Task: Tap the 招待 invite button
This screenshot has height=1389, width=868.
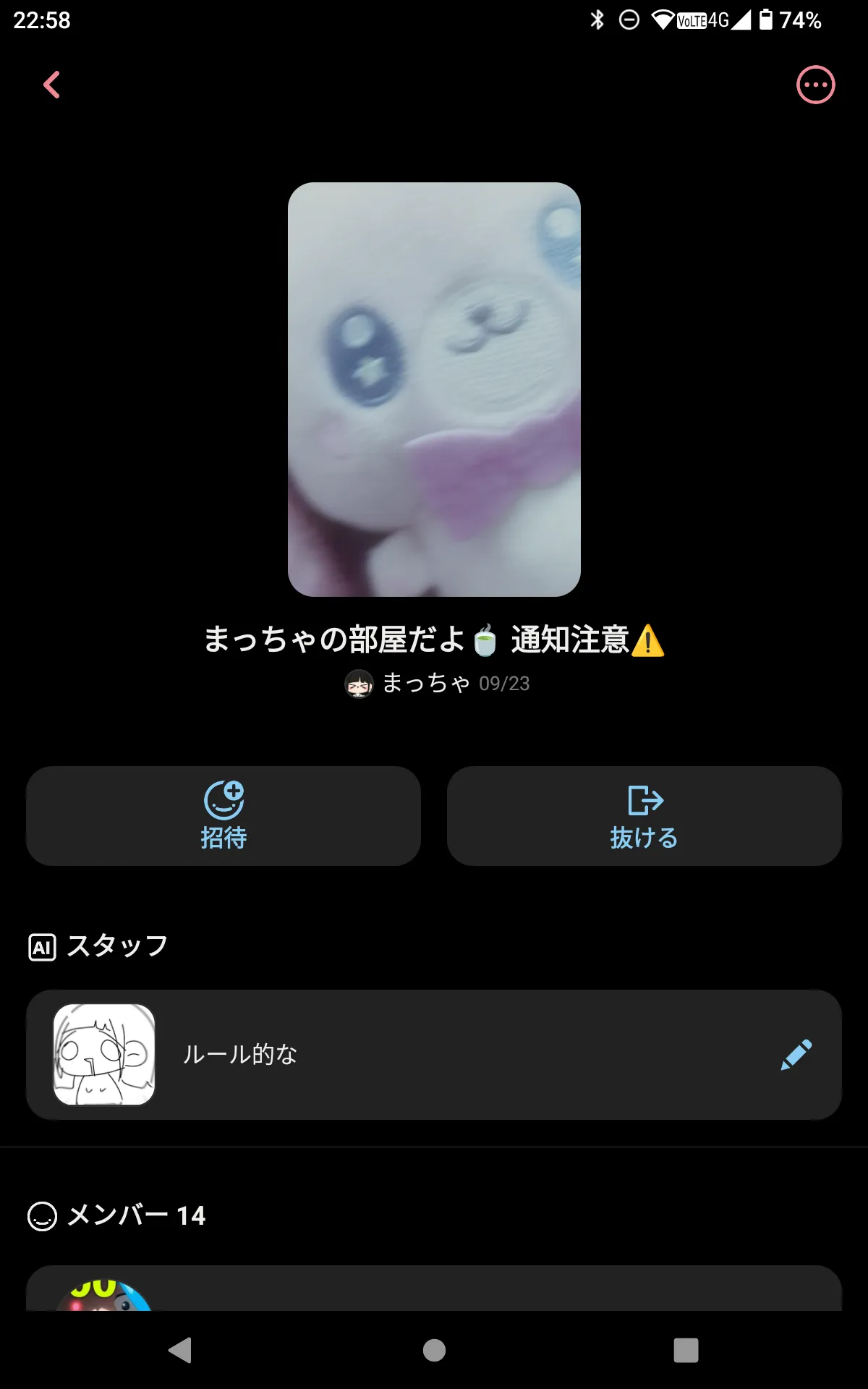Action: pos(224,816)
